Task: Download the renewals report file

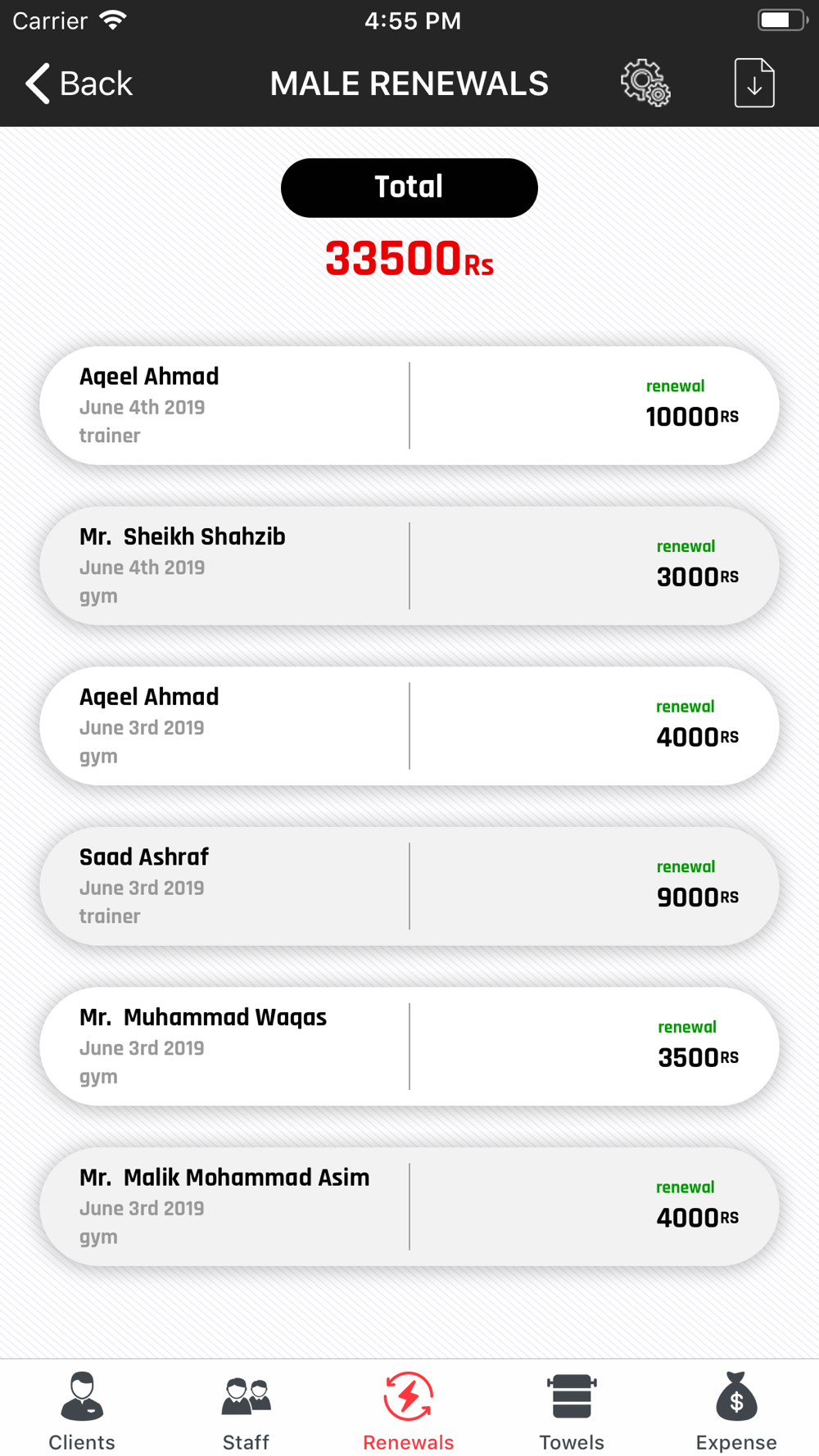Action: [754, 83]
